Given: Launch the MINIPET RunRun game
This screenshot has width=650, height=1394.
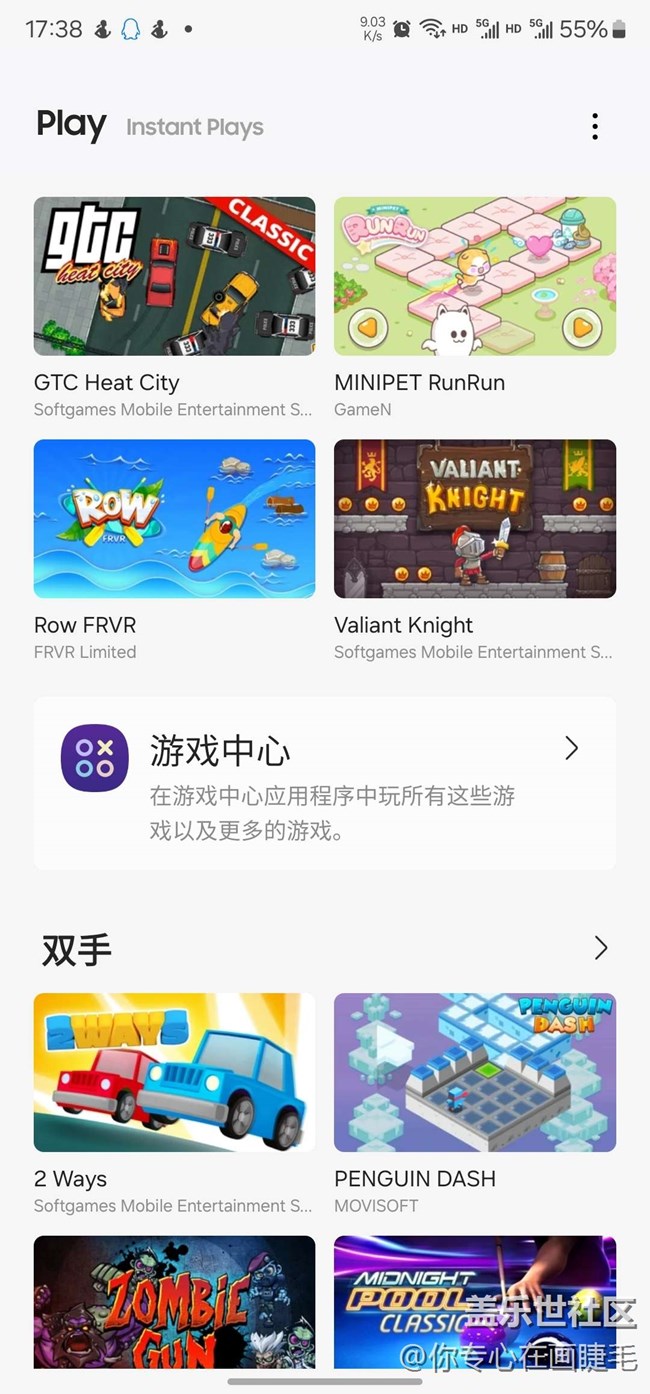Looking at the screenshot, I should [474, 276].
